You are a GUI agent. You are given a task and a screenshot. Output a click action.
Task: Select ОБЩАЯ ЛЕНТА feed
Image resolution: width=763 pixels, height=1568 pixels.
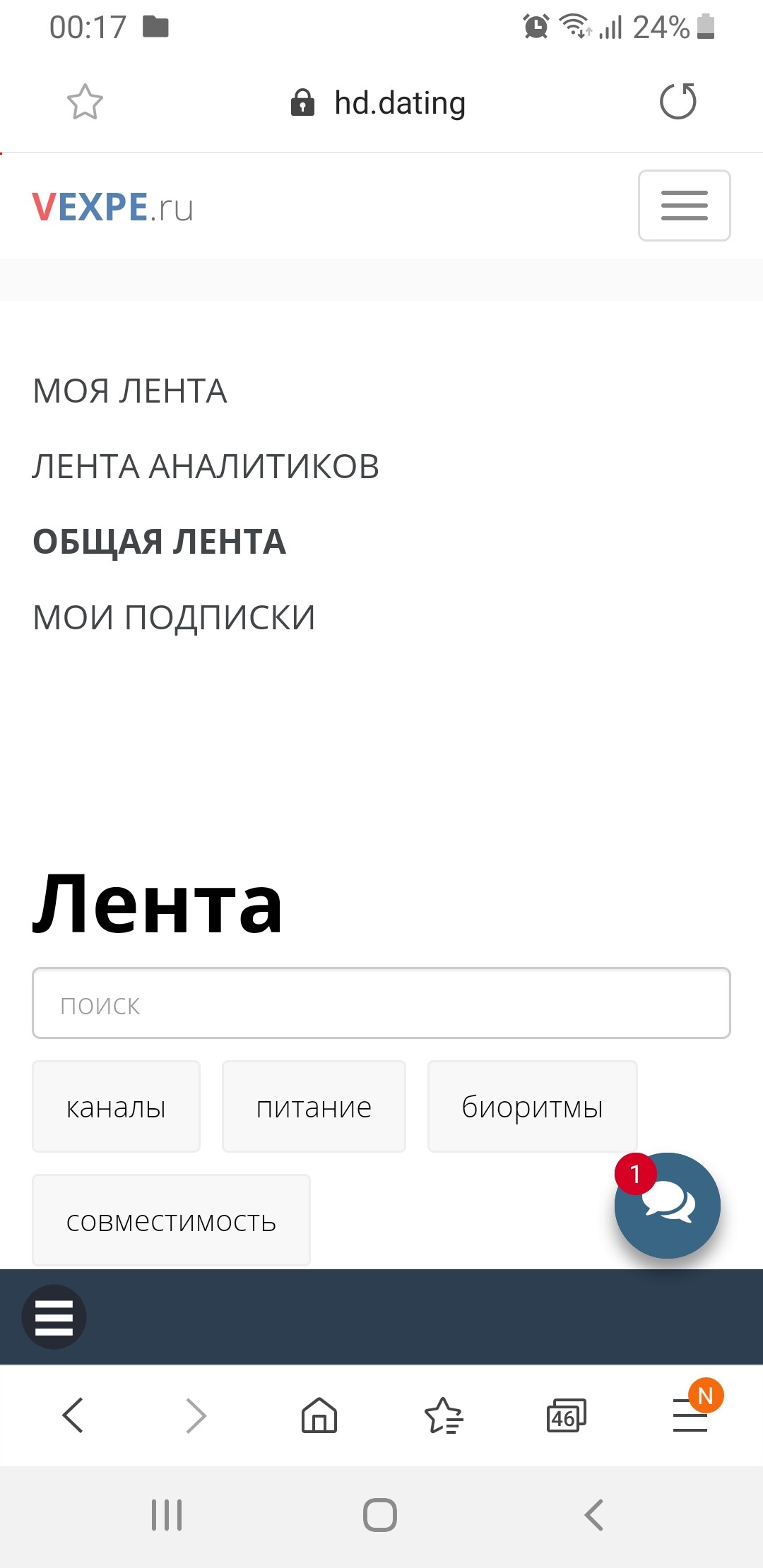(160, 542)
